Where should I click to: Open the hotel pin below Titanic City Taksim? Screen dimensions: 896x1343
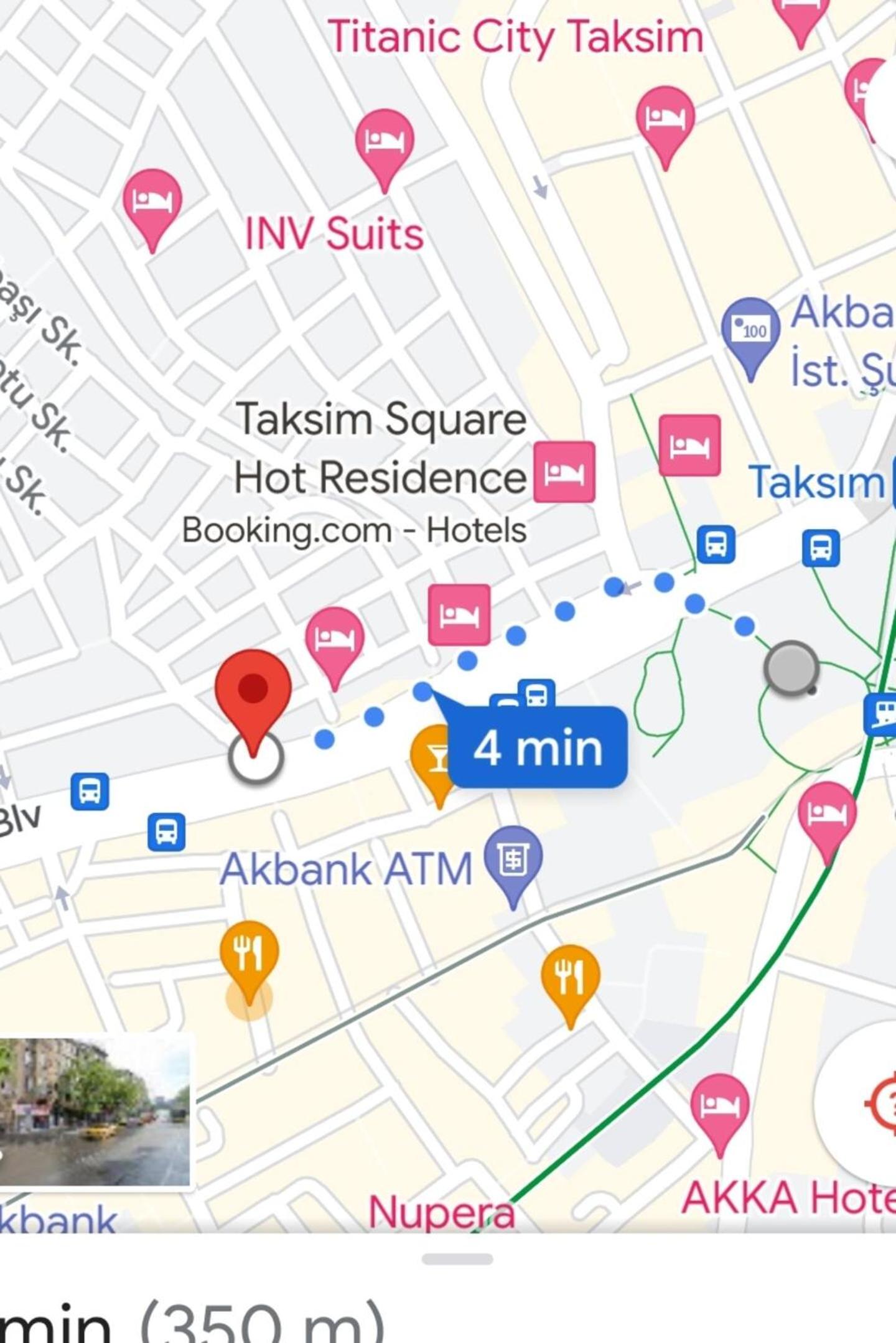click(665, 118)
